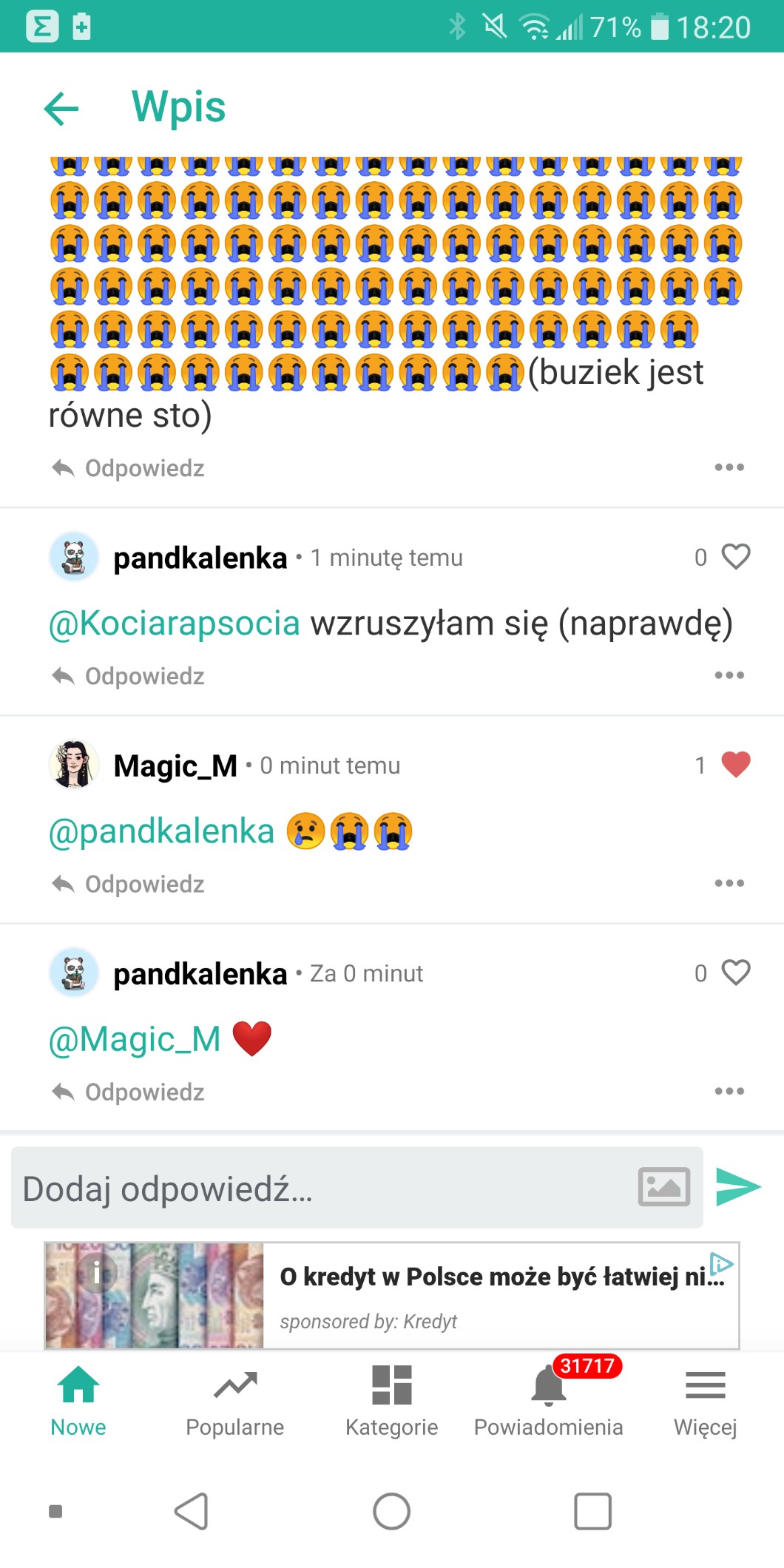This screenshot has height=1568, width=784.
Task: Open options menu on Magic_M's comment
Action: click(x=729, y=883)
